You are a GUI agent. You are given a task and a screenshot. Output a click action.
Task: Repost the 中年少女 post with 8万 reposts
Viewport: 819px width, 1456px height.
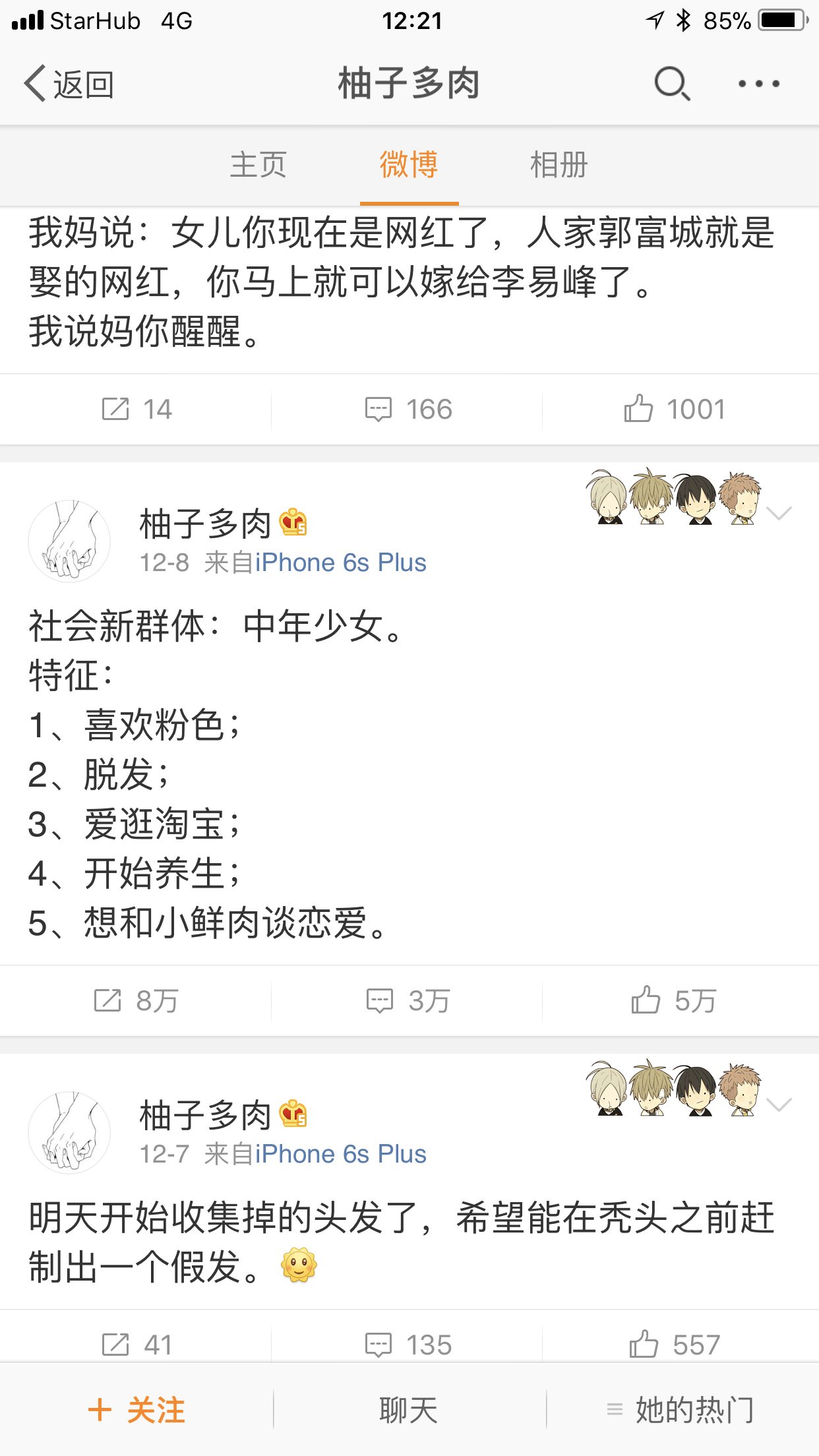[x=136, y=1000]
